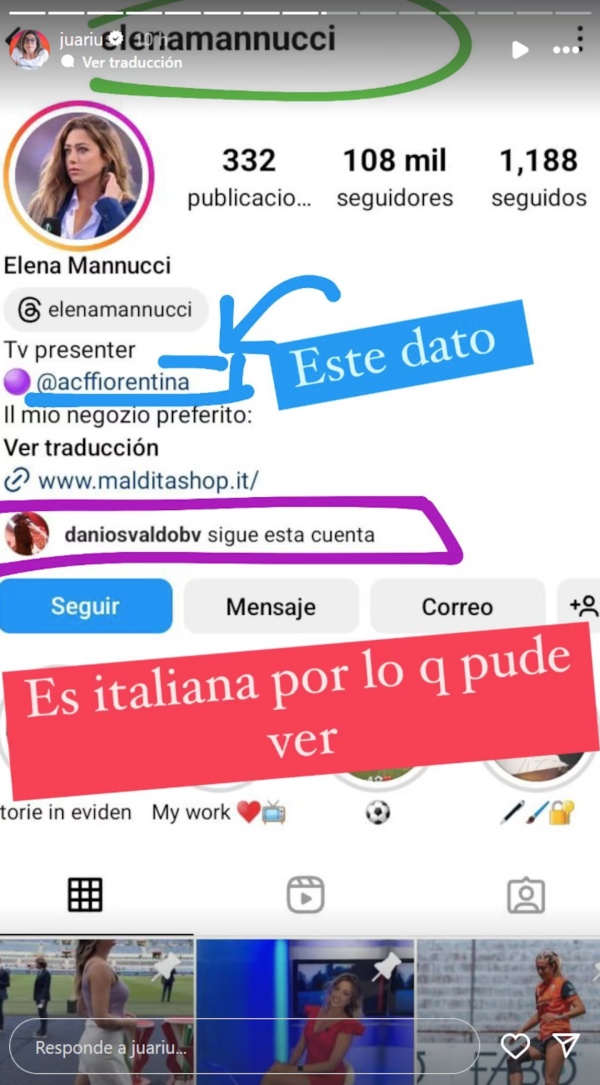Resume story playback with the play icon

[x=519, y=49]
